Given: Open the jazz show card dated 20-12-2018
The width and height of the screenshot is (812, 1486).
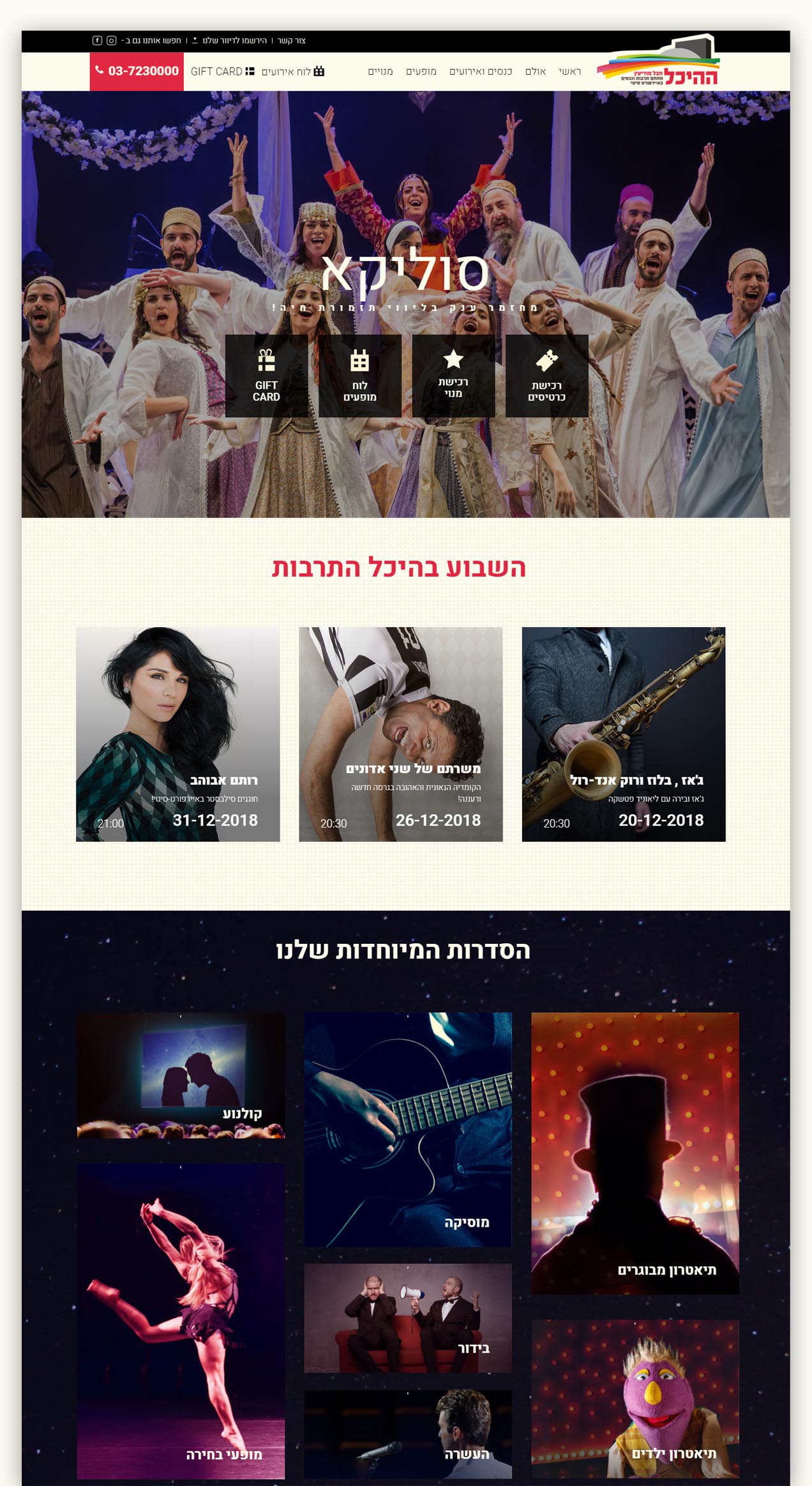Looking at the screenshot, I should 623,734.
